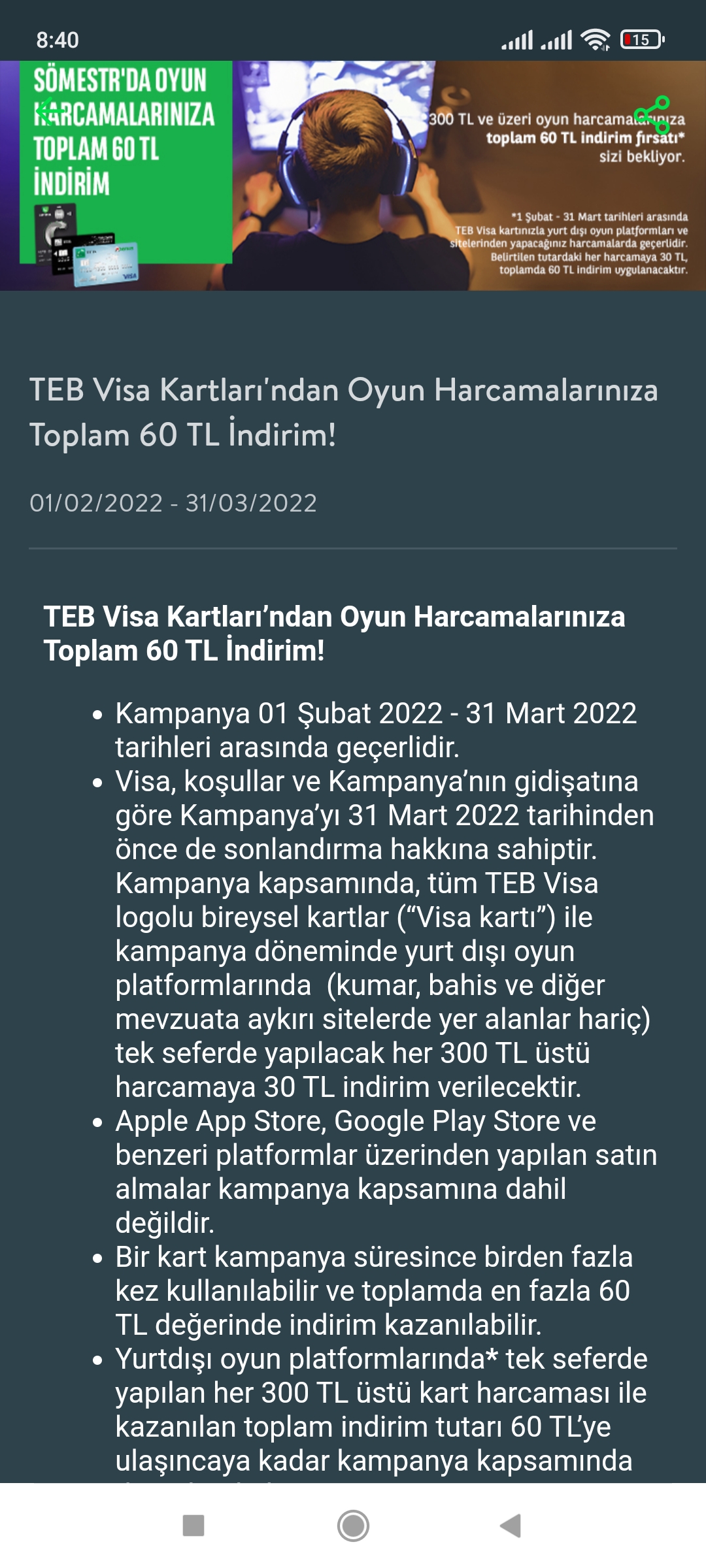Share this TEB Visa campaign
This screenshot has height=1568, width=706.
coord(652,114)
